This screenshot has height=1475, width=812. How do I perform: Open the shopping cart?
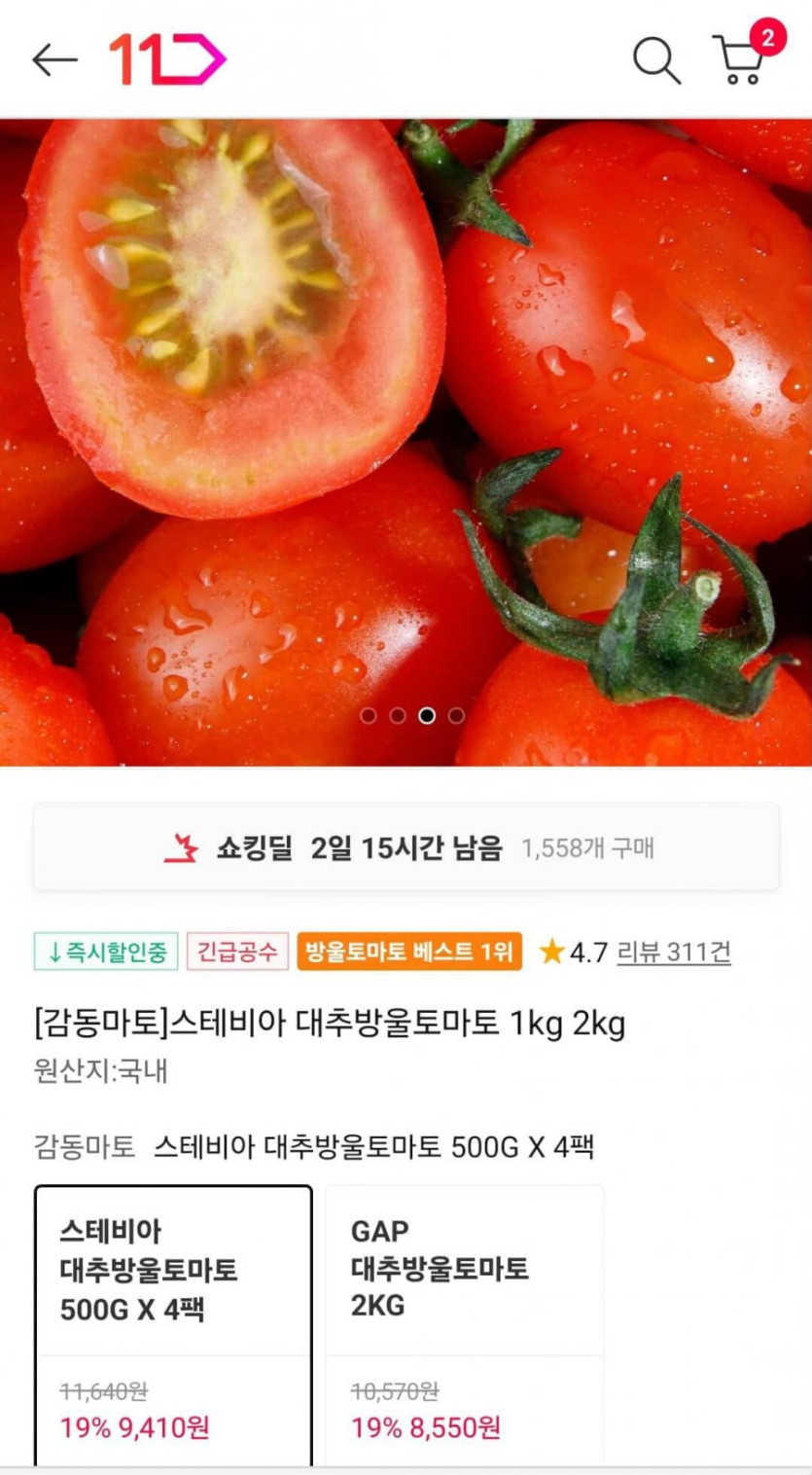pos(741,60)
